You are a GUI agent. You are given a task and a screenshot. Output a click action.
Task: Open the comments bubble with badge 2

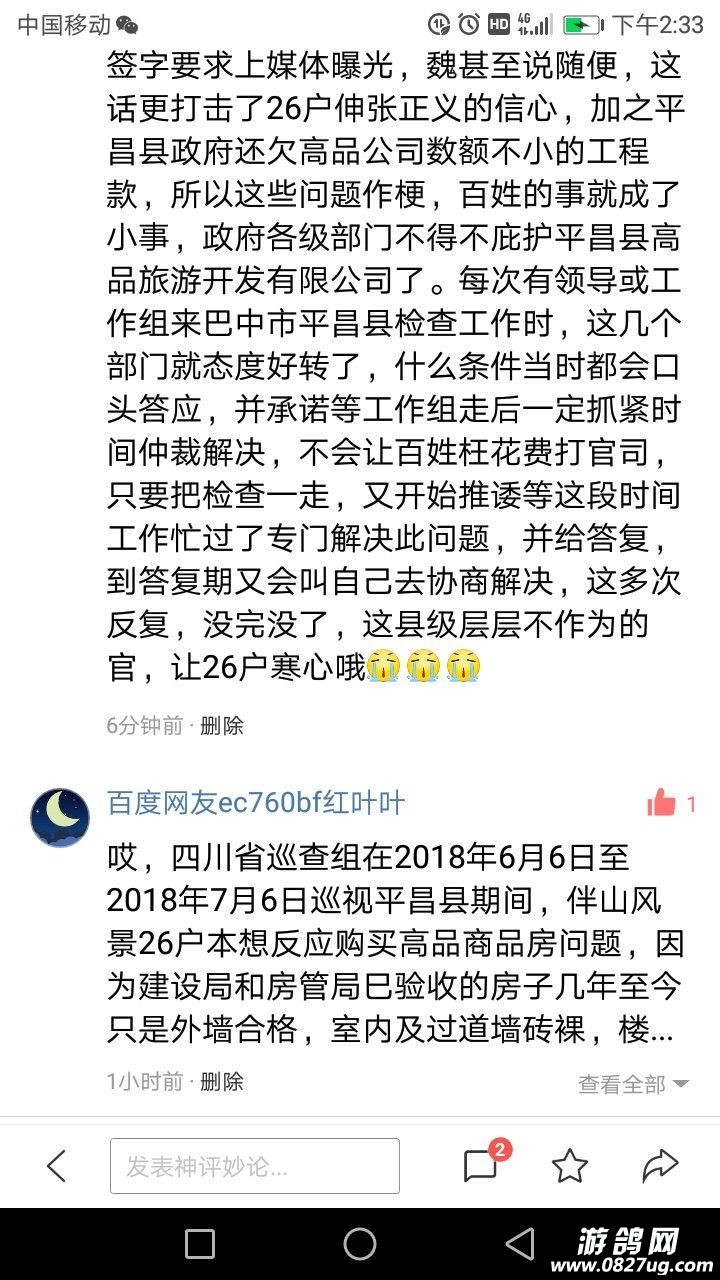482,1165
